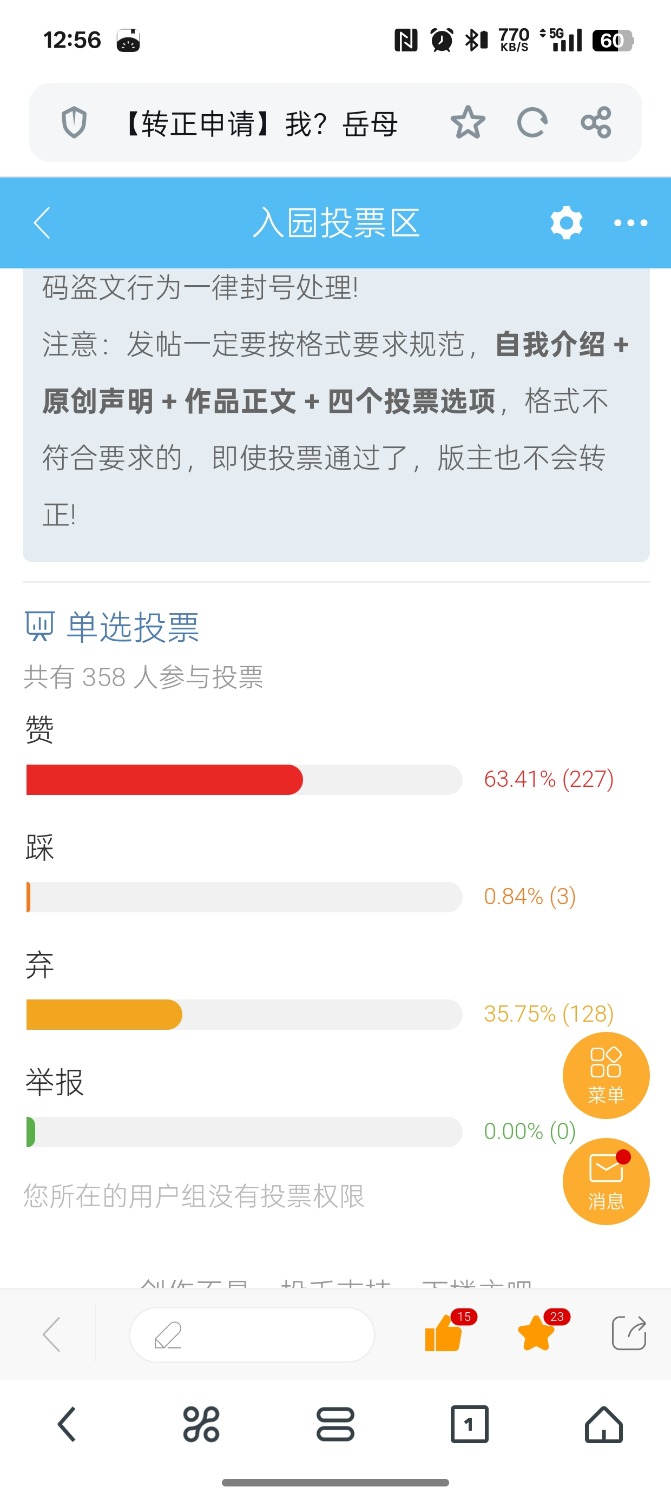Bookmark this page with the star icon
The height and width of the screenshot is (1500, 671).
pyautogui.click(x=467, y=123)
